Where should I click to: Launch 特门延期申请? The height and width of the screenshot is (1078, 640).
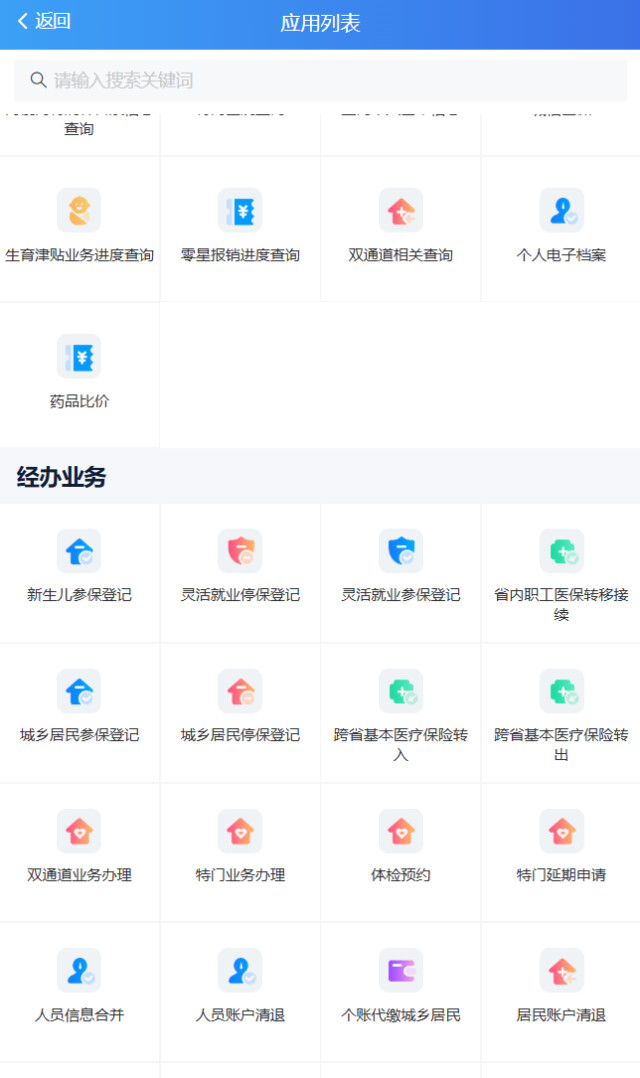[x=561, y=848]
